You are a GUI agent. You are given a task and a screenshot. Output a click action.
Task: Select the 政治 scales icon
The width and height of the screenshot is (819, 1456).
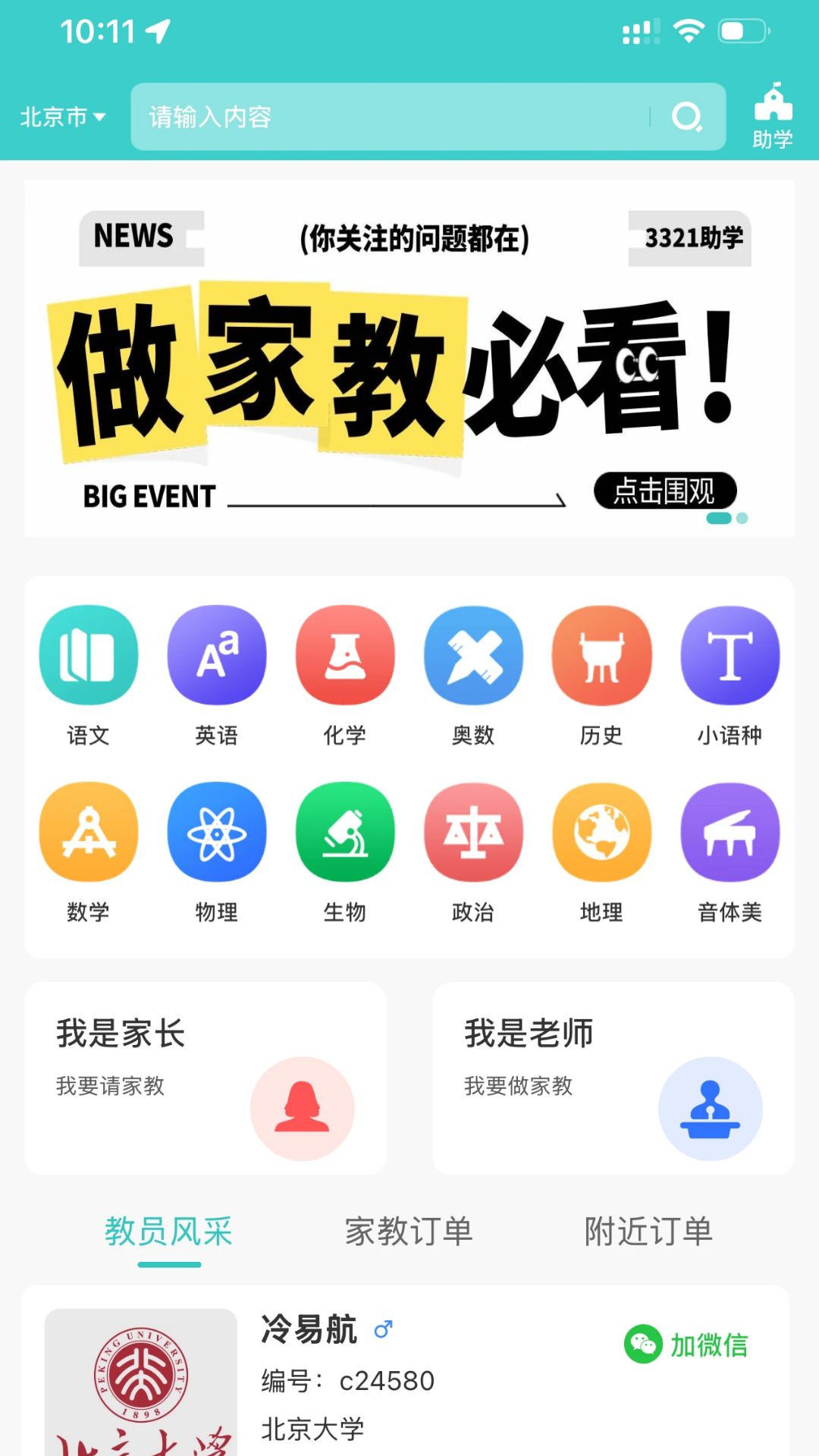coord(473,832)
